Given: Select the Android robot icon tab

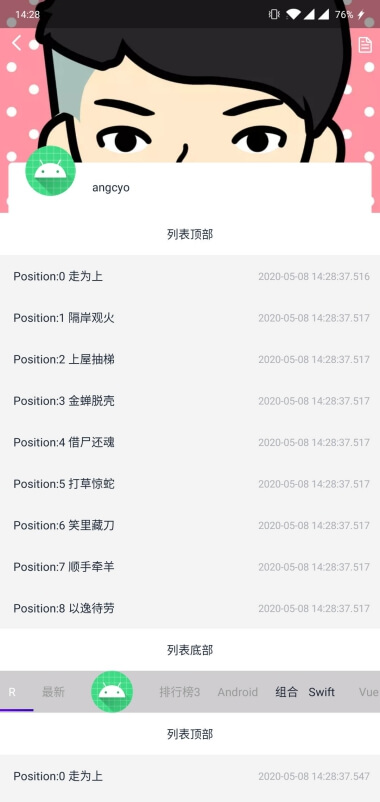Looking at the screenshot, I should (112, 692).
